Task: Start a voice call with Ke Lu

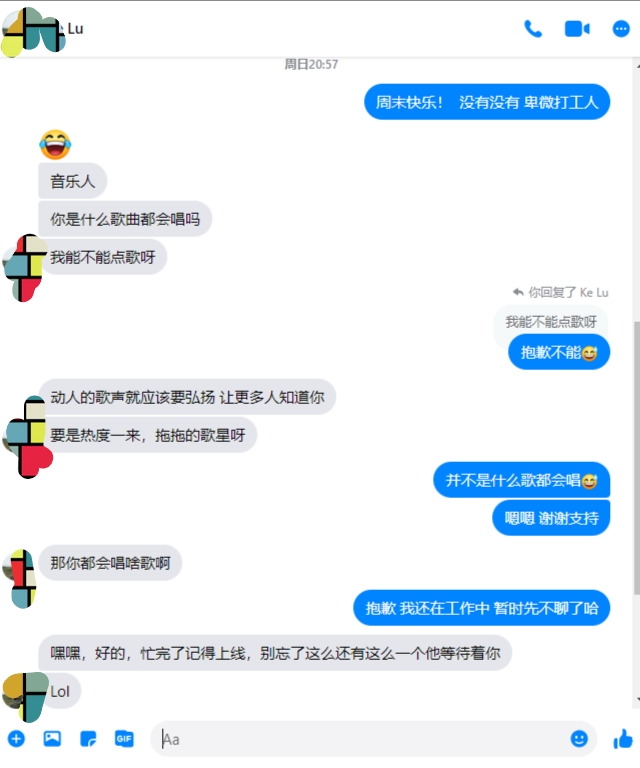Action: (x=533, y=29)
